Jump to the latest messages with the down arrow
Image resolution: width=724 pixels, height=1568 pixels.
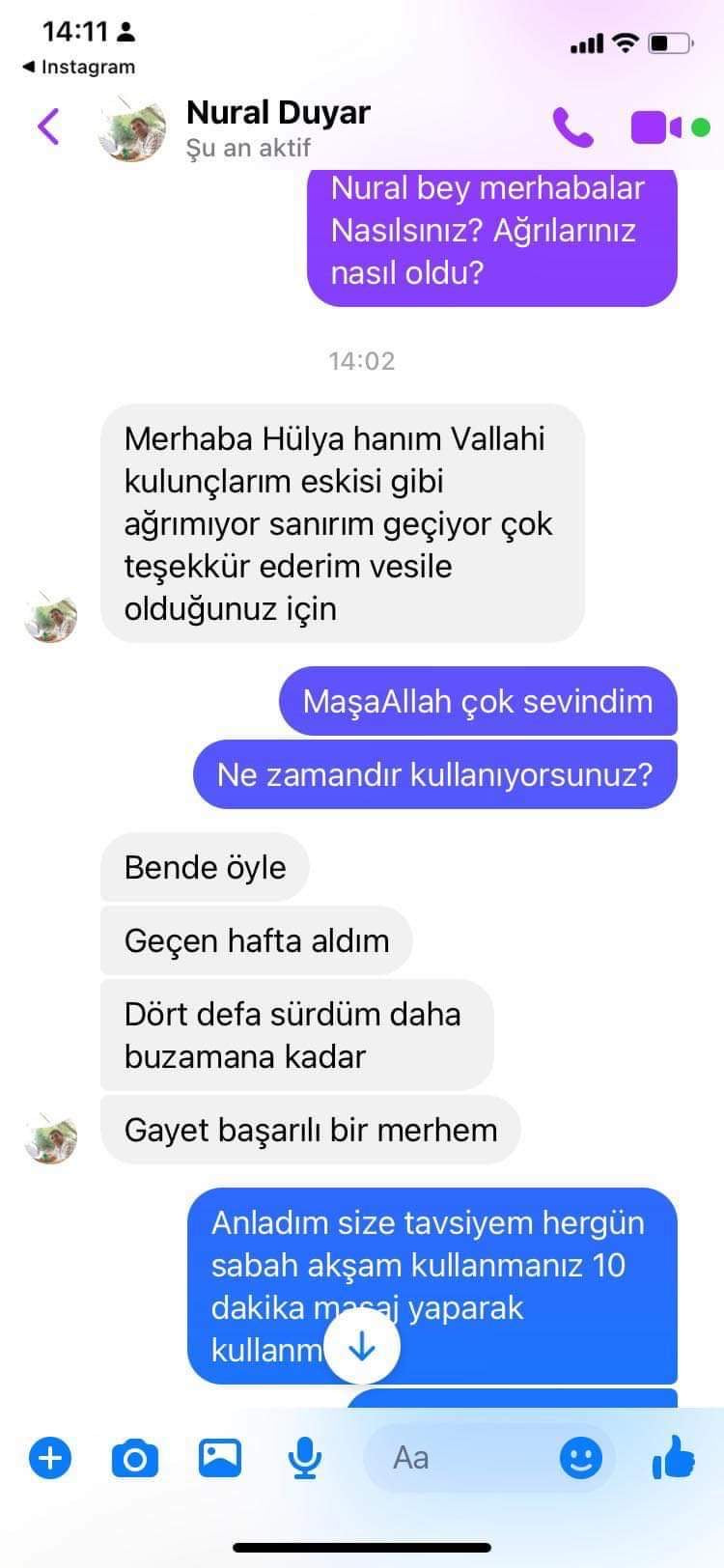click(362, 1346)
